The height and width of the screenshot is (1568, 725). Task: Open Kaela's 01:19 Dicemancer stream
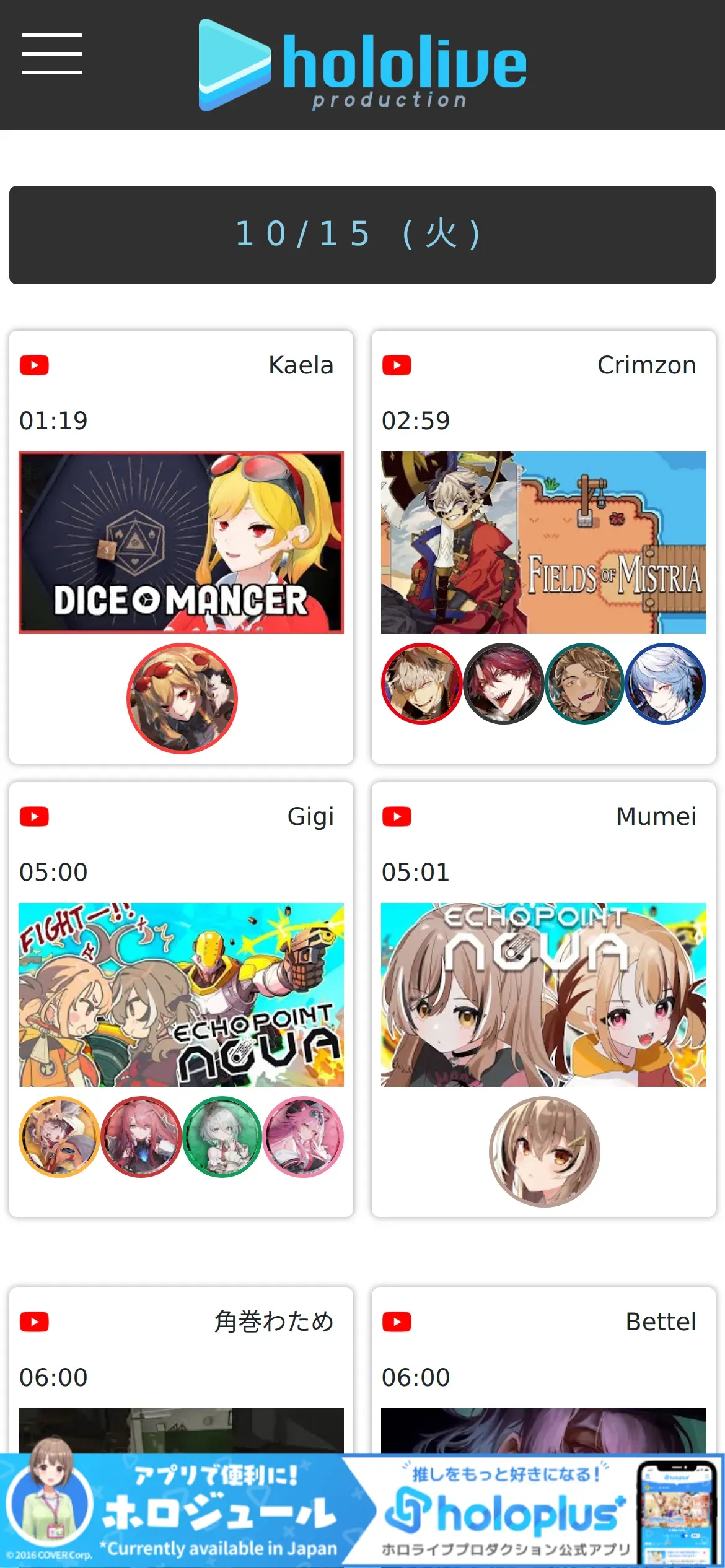pyautogui.click(x=181, y=542)
